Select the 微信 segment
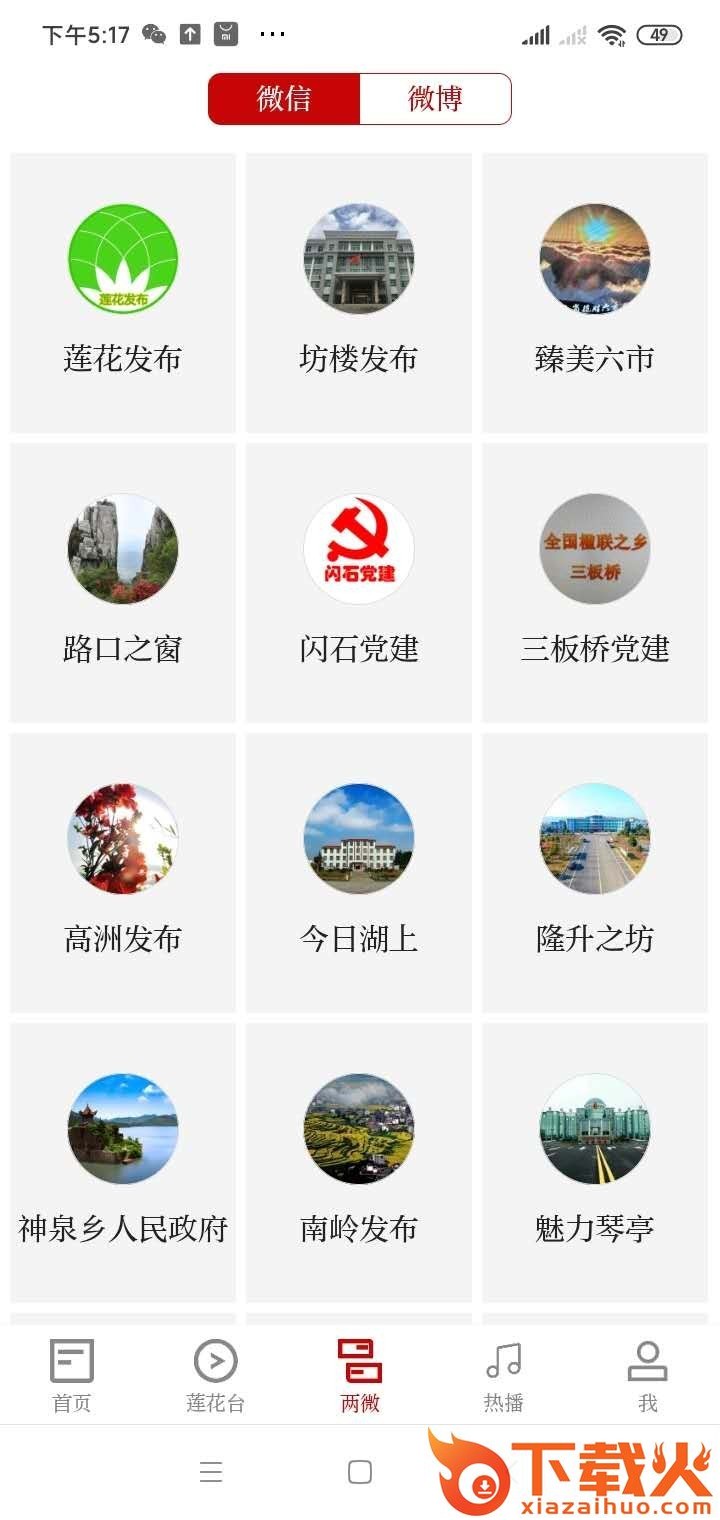This screenshot has height=1520, width=720. (x=284, y=99)
